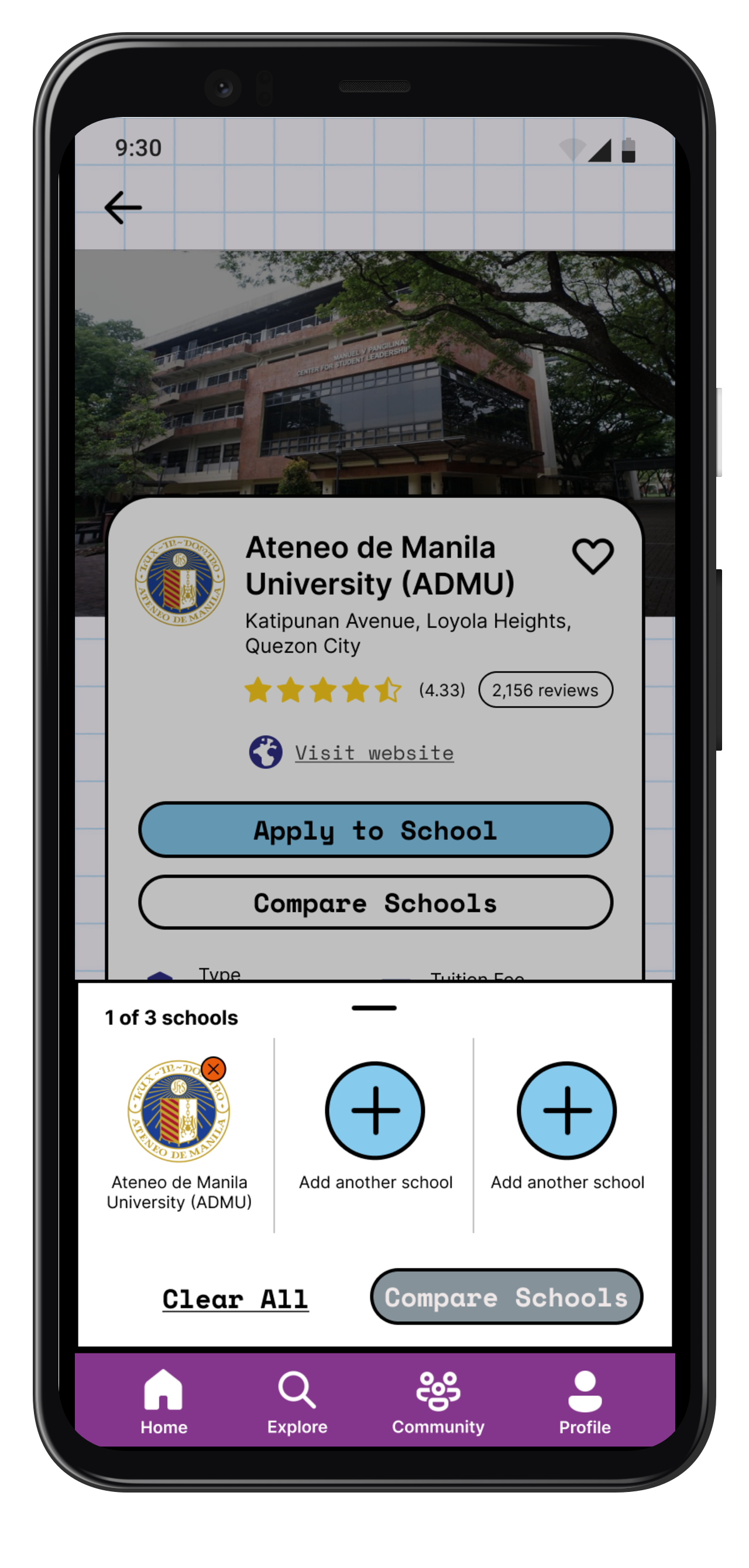Tap Apply to School button

click(x=375, y=830)
